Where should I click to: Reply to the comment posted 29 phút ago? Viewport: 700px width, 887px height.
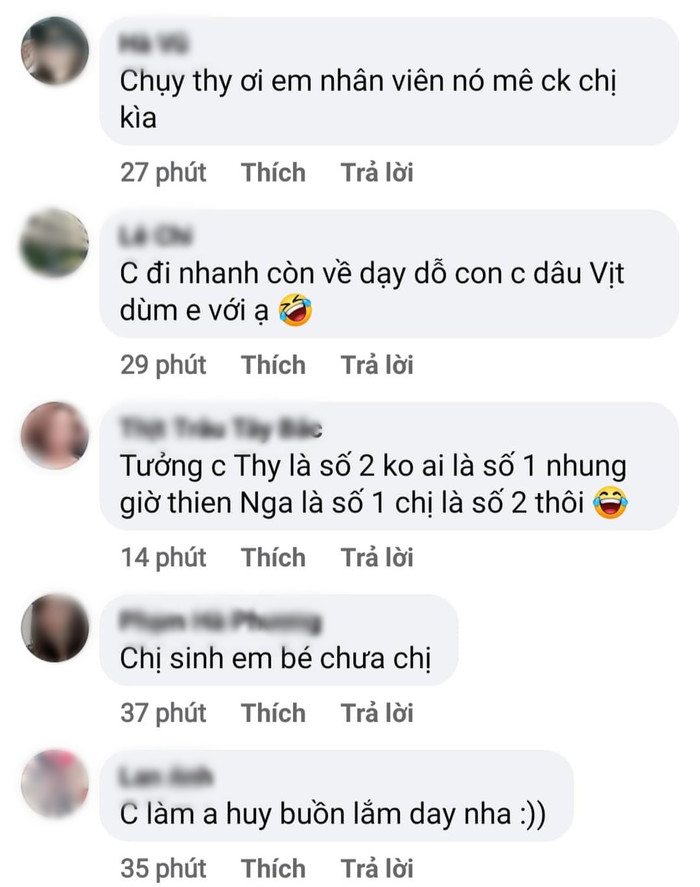377,364
